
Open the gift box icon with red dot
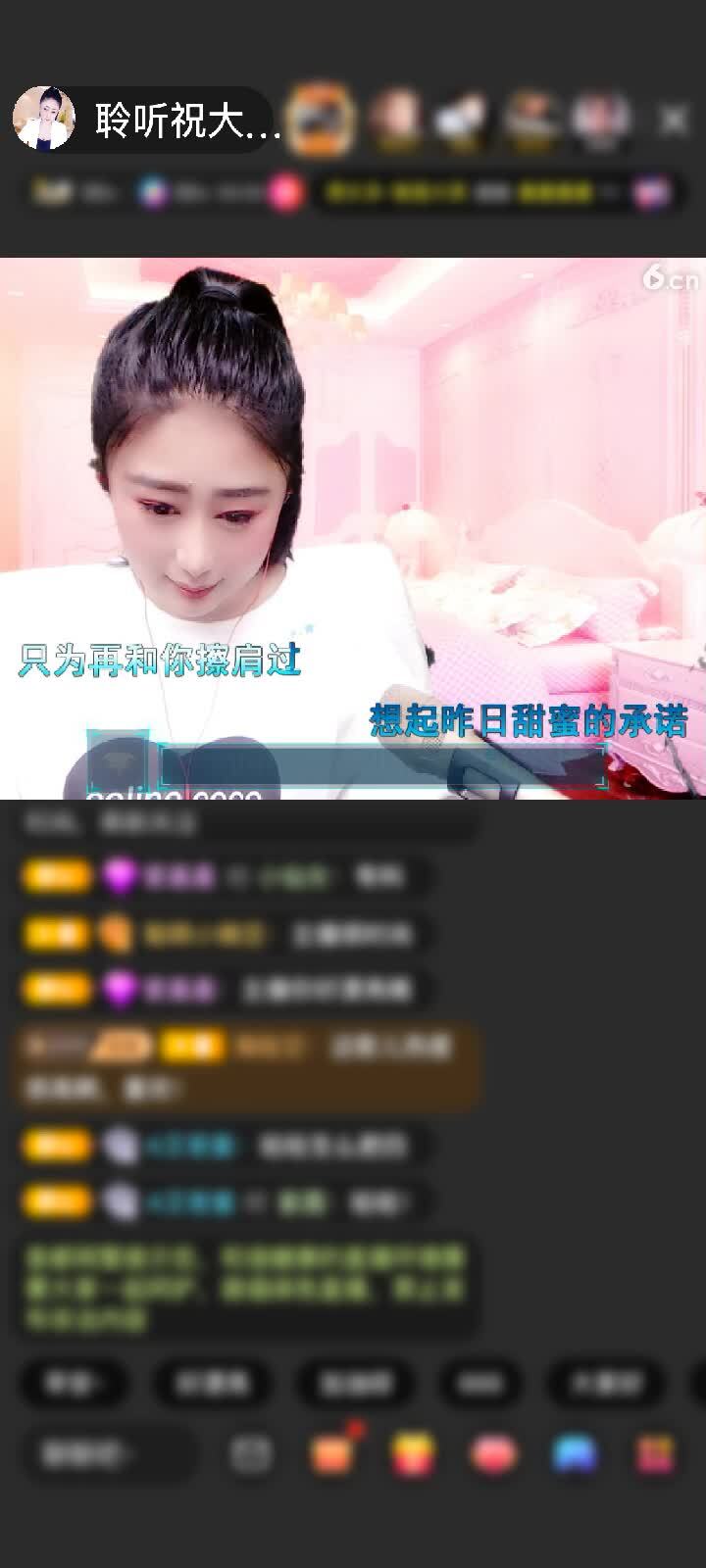click(x=333, y=1452)
